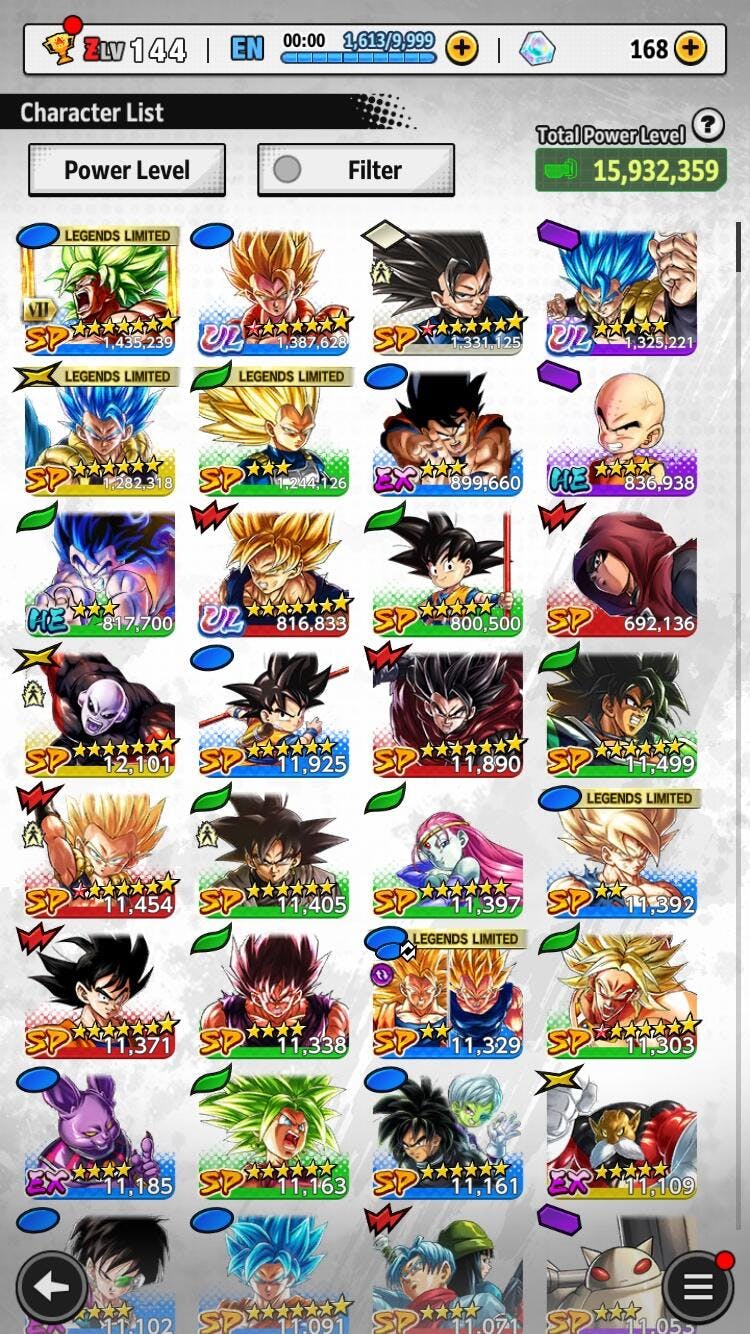The width and height of the screenshot is (750, 1334).
Task: View the EX character with power 11,185
Action: pos(100,1137)
